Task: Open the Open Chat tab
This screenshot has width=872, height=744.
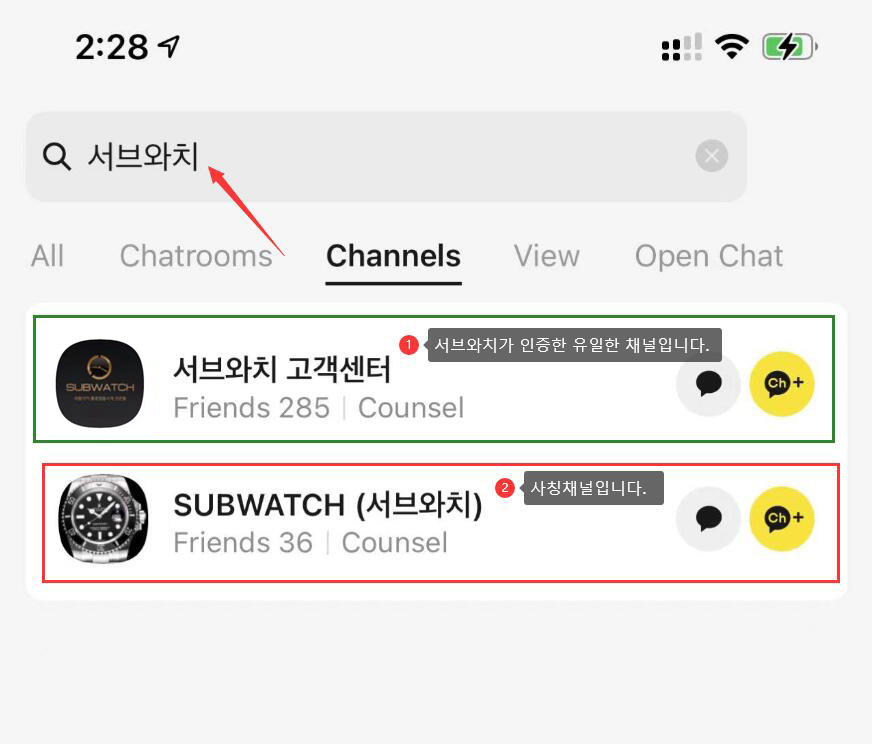Action: tap(708, 256)
